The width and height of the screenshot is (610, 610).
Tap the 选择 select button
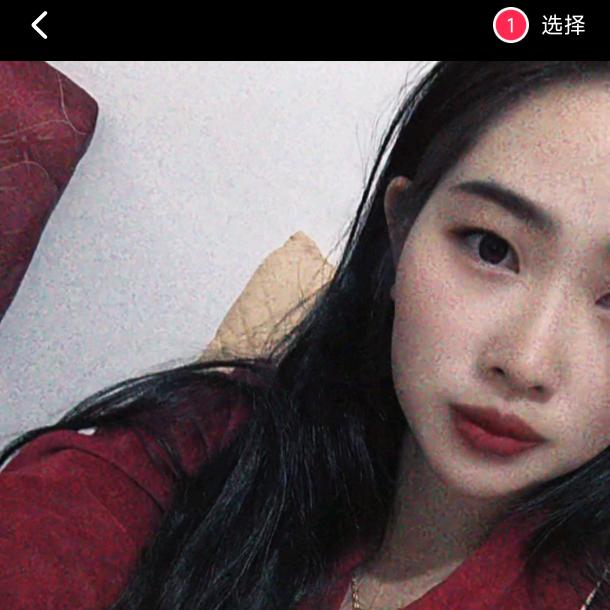coord(562,26)
